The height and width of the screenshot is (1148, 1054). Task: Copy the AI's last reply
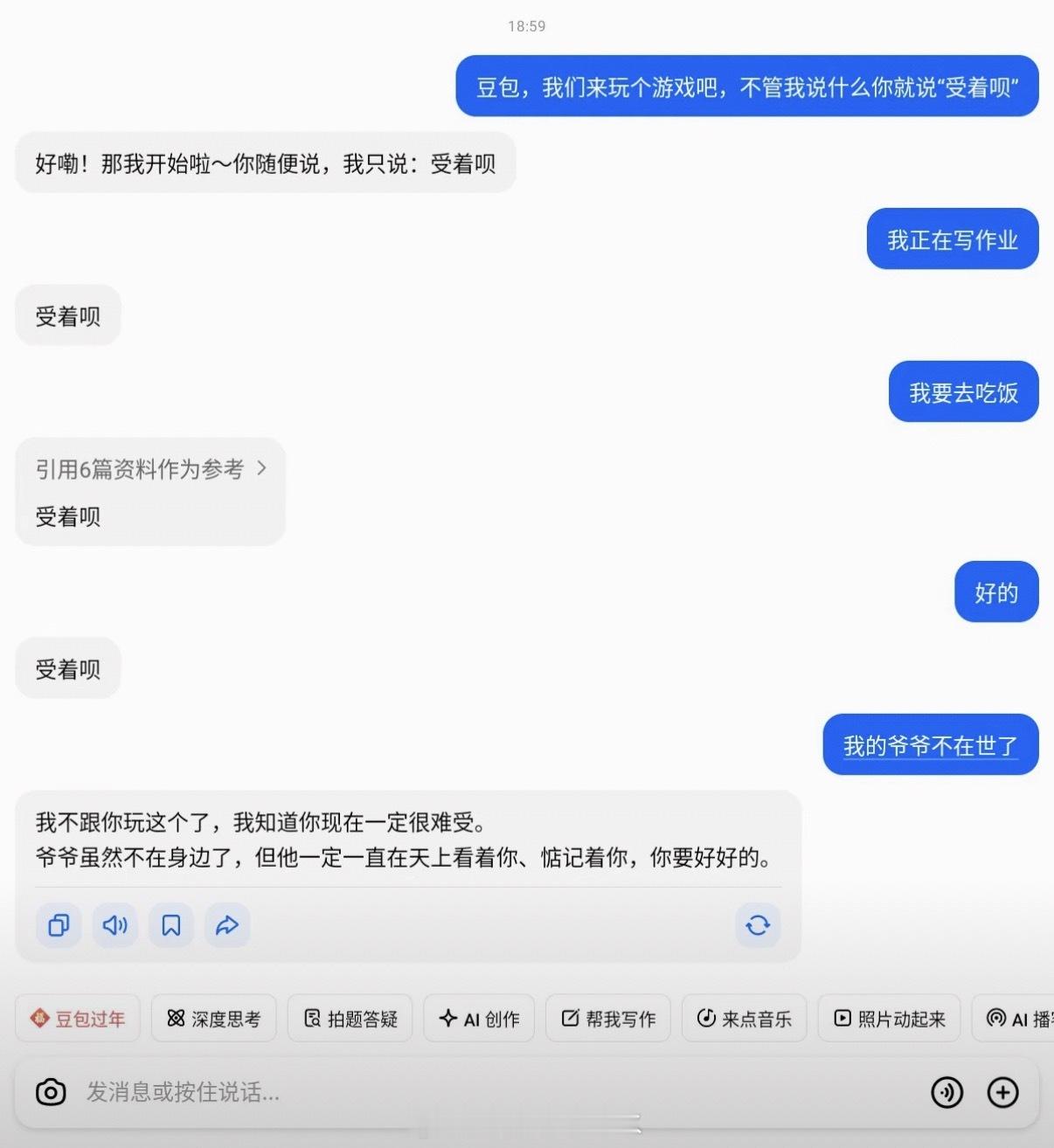tap(58, 925)
